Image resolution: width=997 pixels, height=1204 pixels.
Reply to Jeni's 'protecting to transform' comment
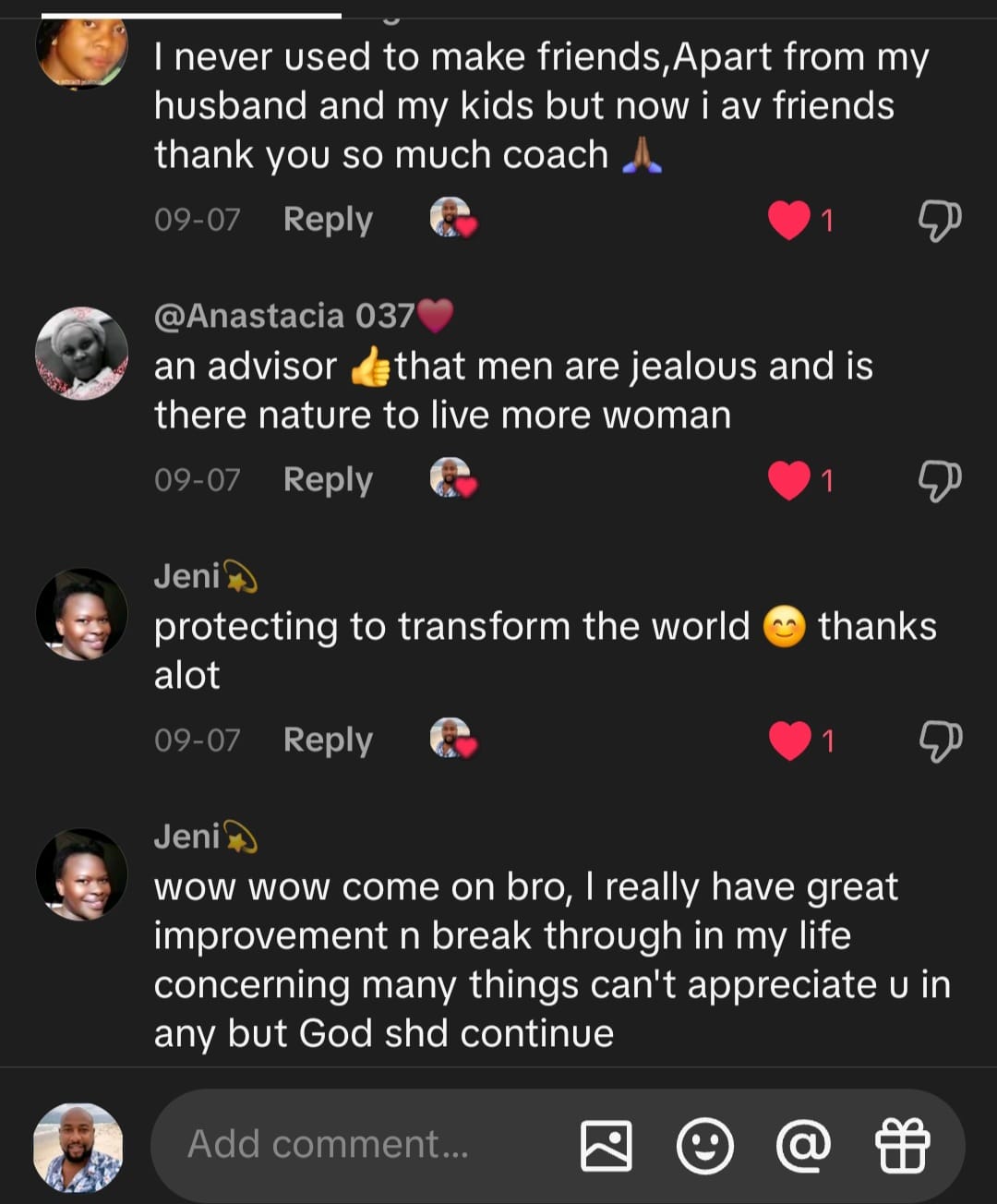pos(328,740)
